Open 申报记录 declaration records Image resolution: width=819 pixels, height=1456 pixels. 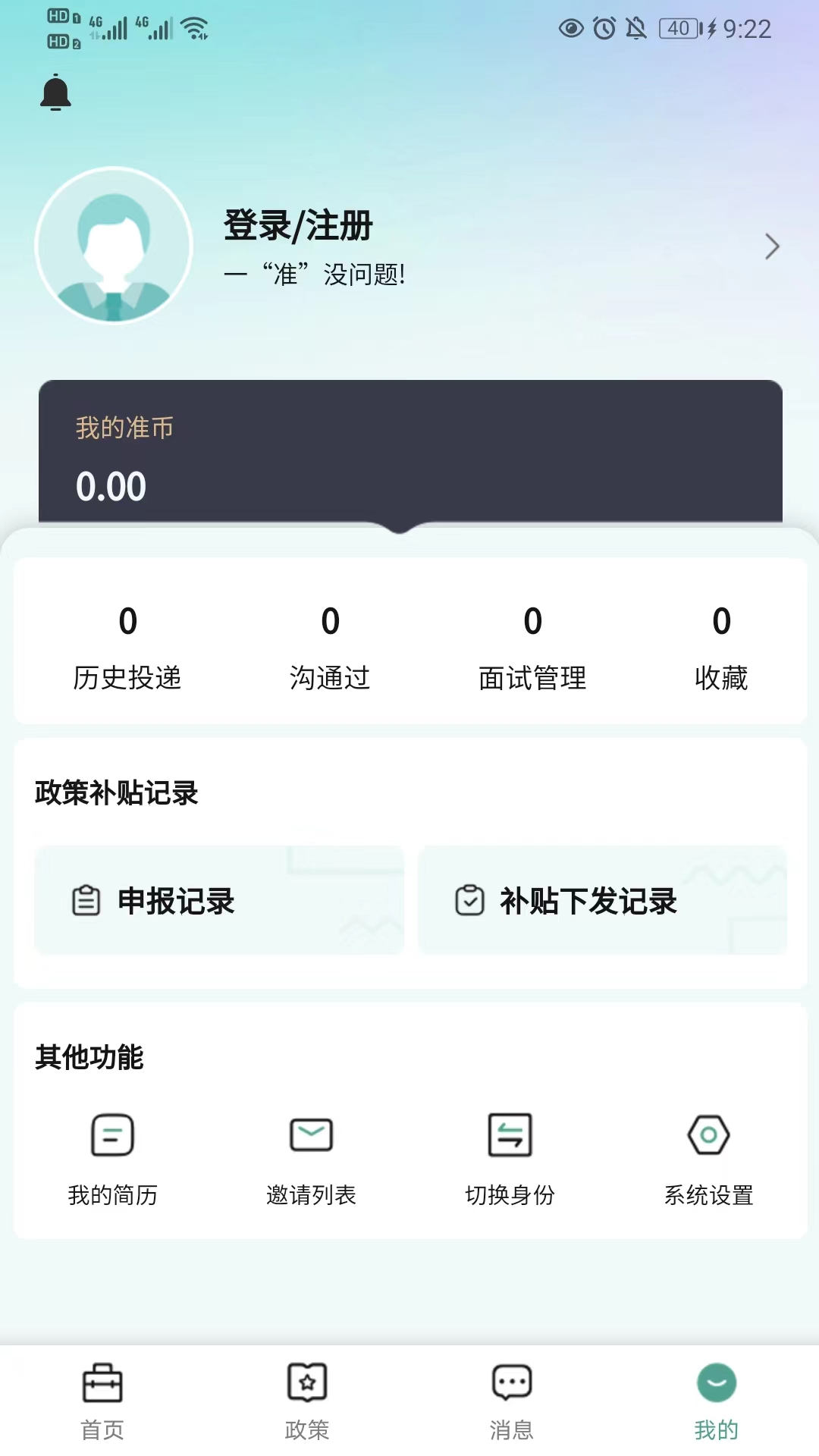tap(219, 902)
